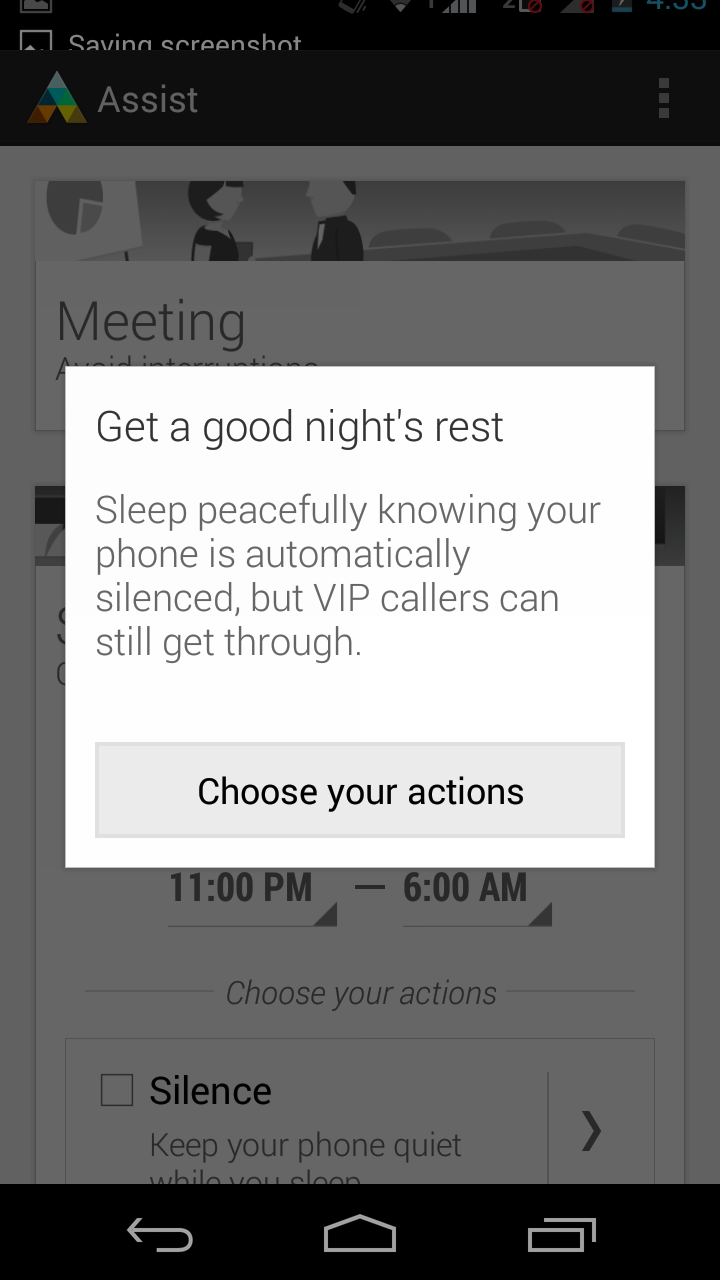
Task: Open the recent apps view
Action: pyautogui.click(x=561, y=1234)
